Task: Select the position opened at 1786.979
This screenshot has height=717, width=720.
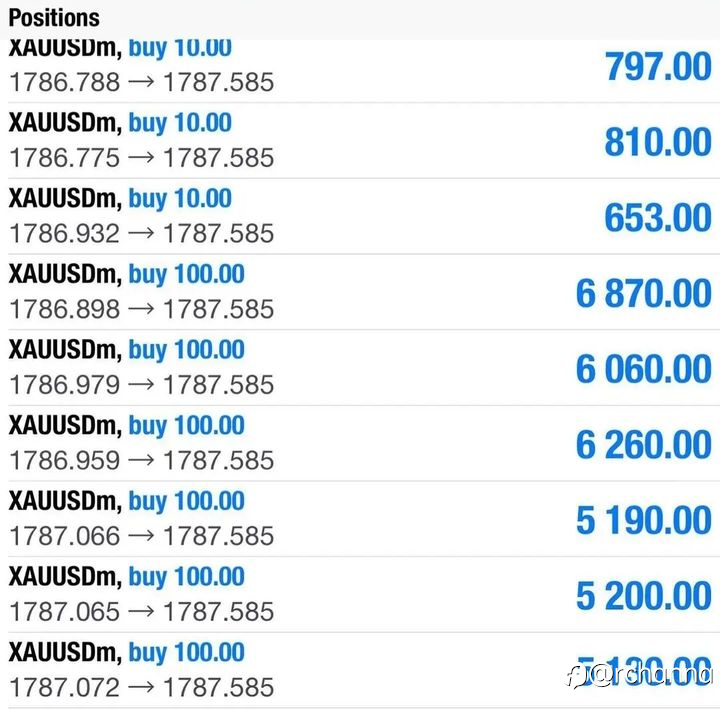Action: pos(360,367)
